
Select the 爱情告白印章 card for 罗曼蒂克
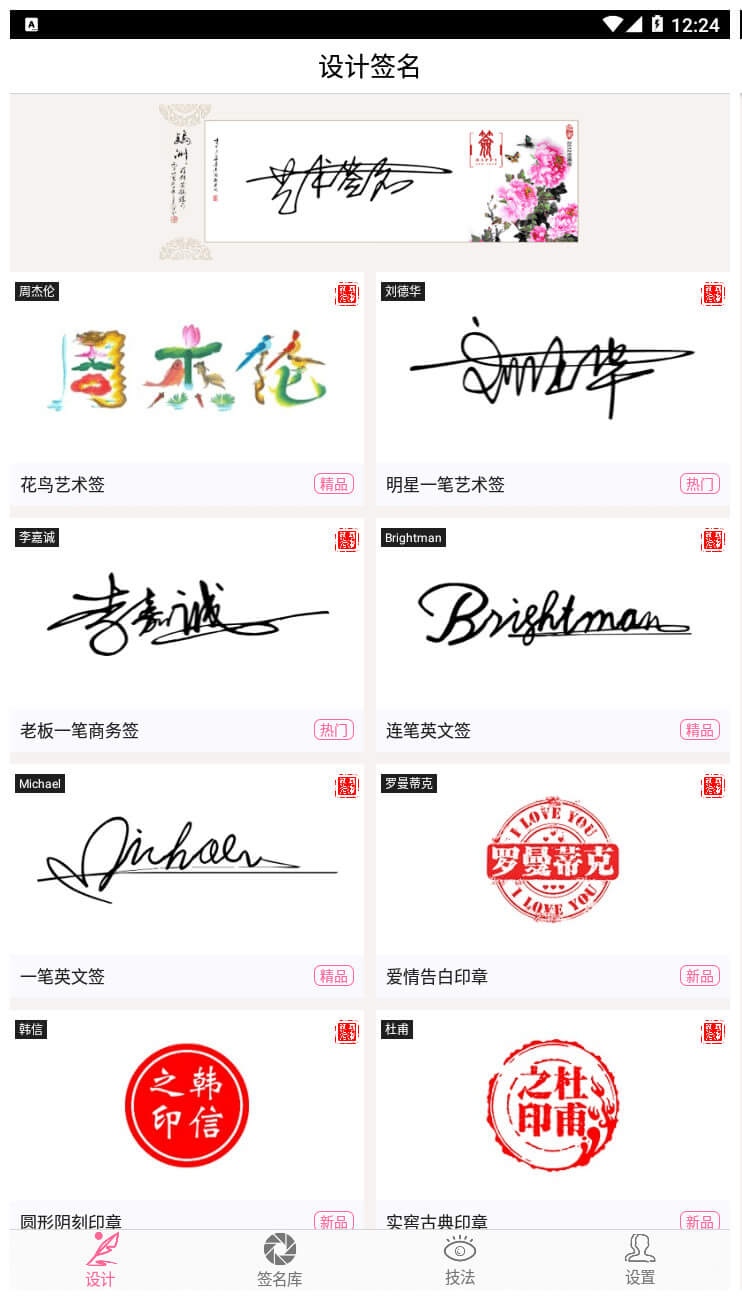click(x=553, y=881)
